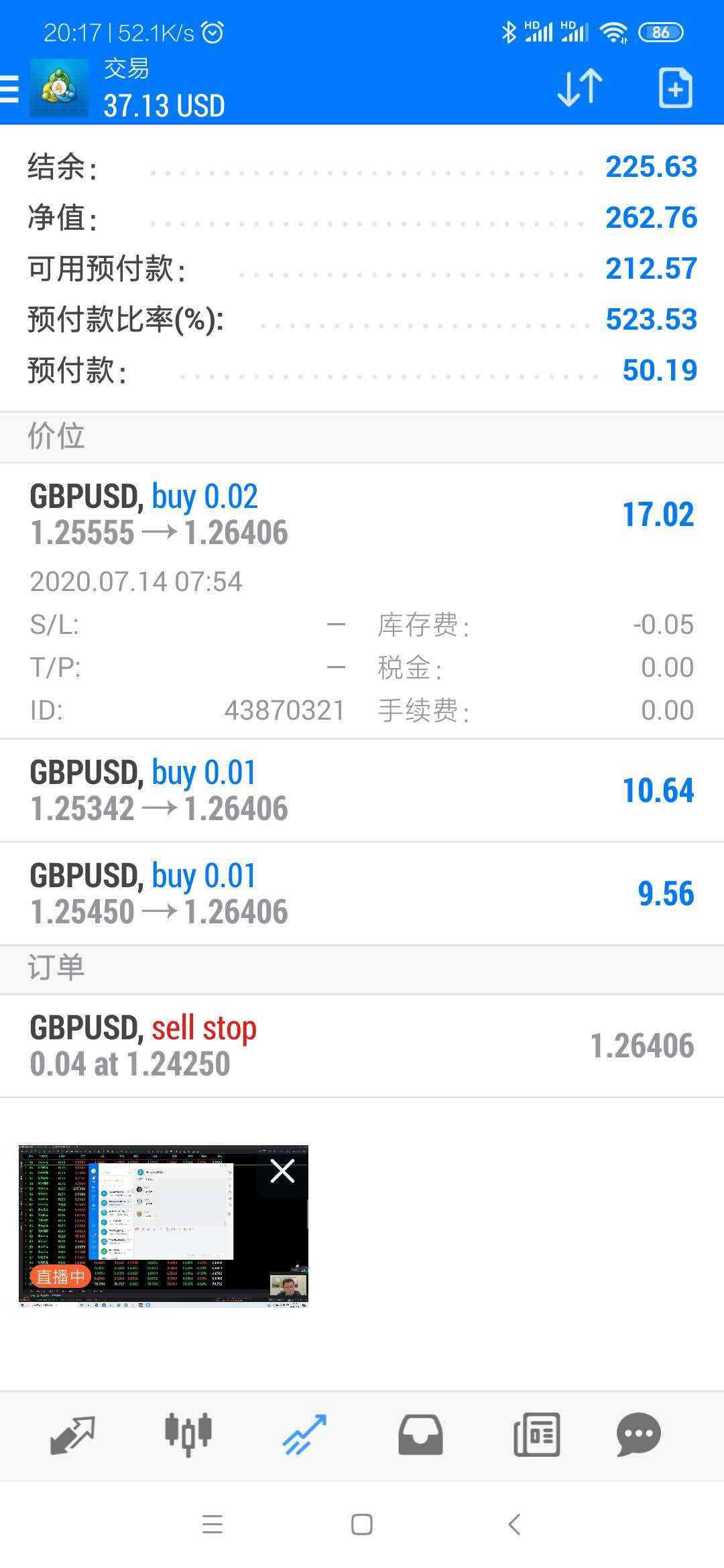Switch to the Quotes tab

click(x=72, y=1435)
